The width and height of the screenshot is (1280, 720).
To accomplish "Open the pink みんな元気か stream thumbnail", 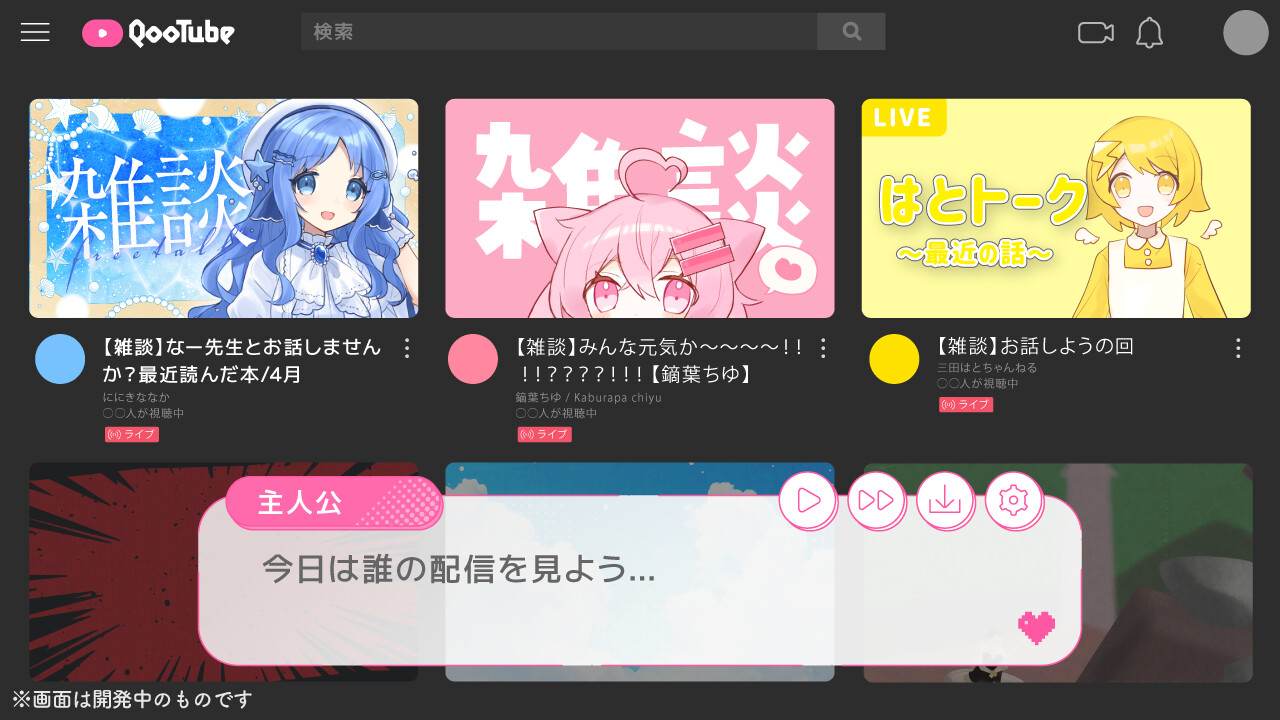I will point(639,208).
